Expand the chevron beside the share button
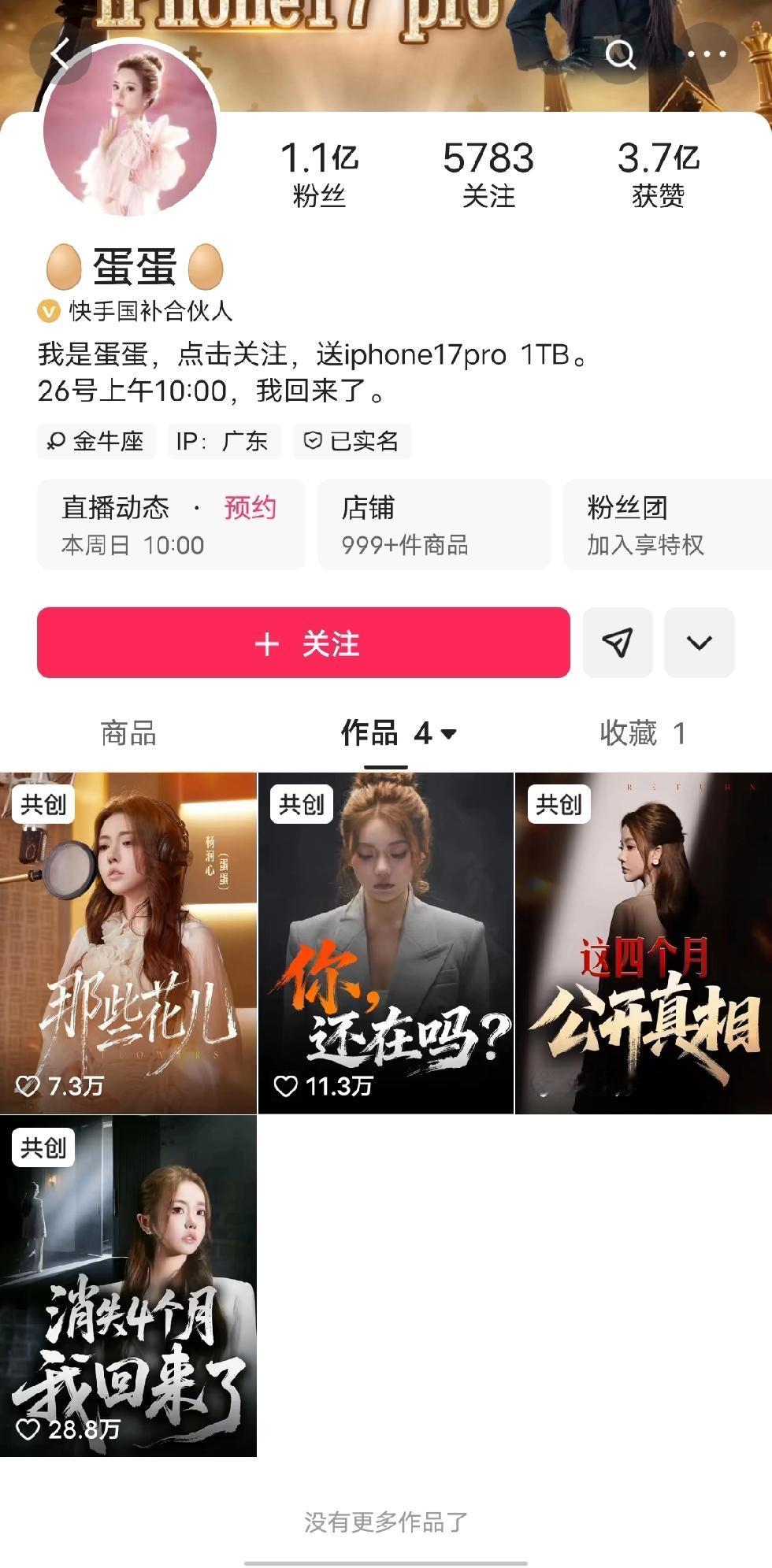772x1568 pixels. coord(699,643)
